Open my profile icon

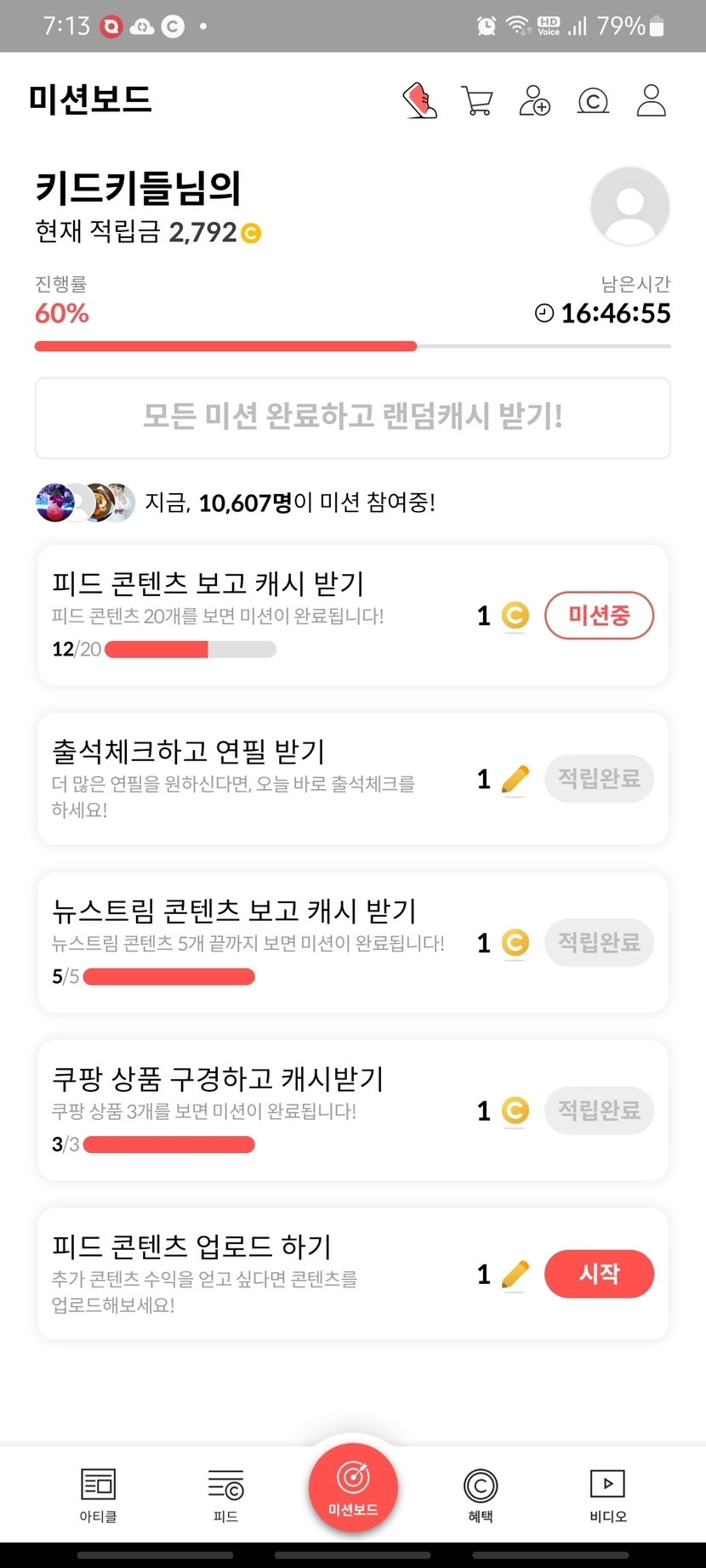(x=652, y=100)
